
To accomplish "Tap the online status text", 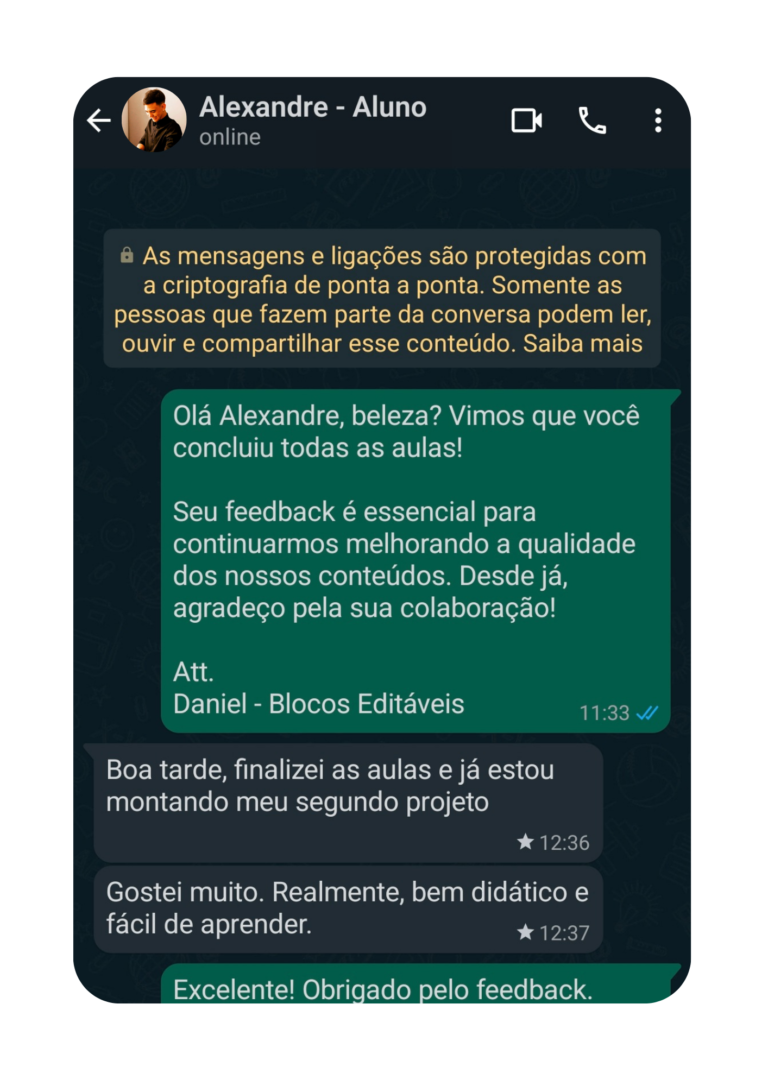I will (231, 138).
